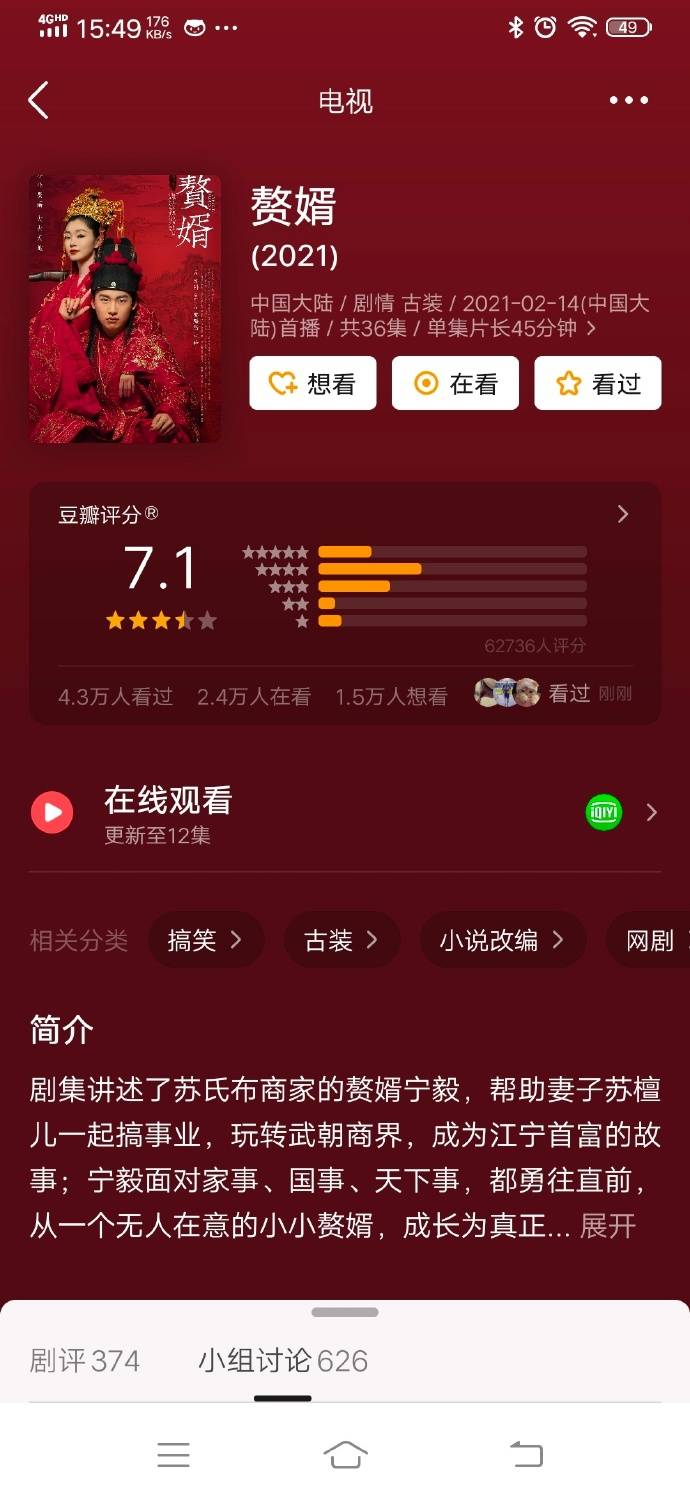Mark the show as 看过

[x=598, y=383]
